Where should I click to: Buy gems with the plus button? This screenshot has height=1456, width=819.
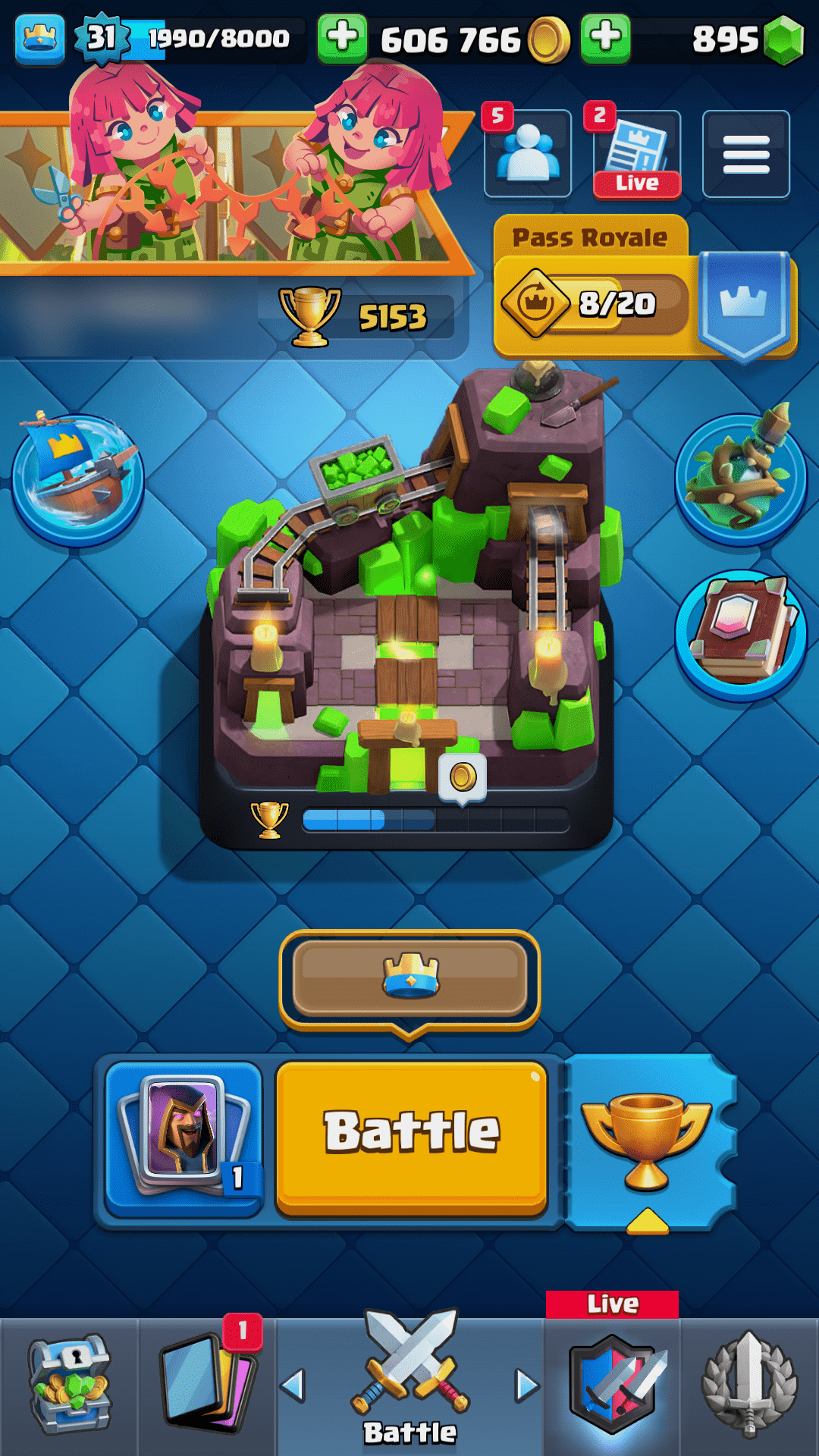click(x=605, y=37)
